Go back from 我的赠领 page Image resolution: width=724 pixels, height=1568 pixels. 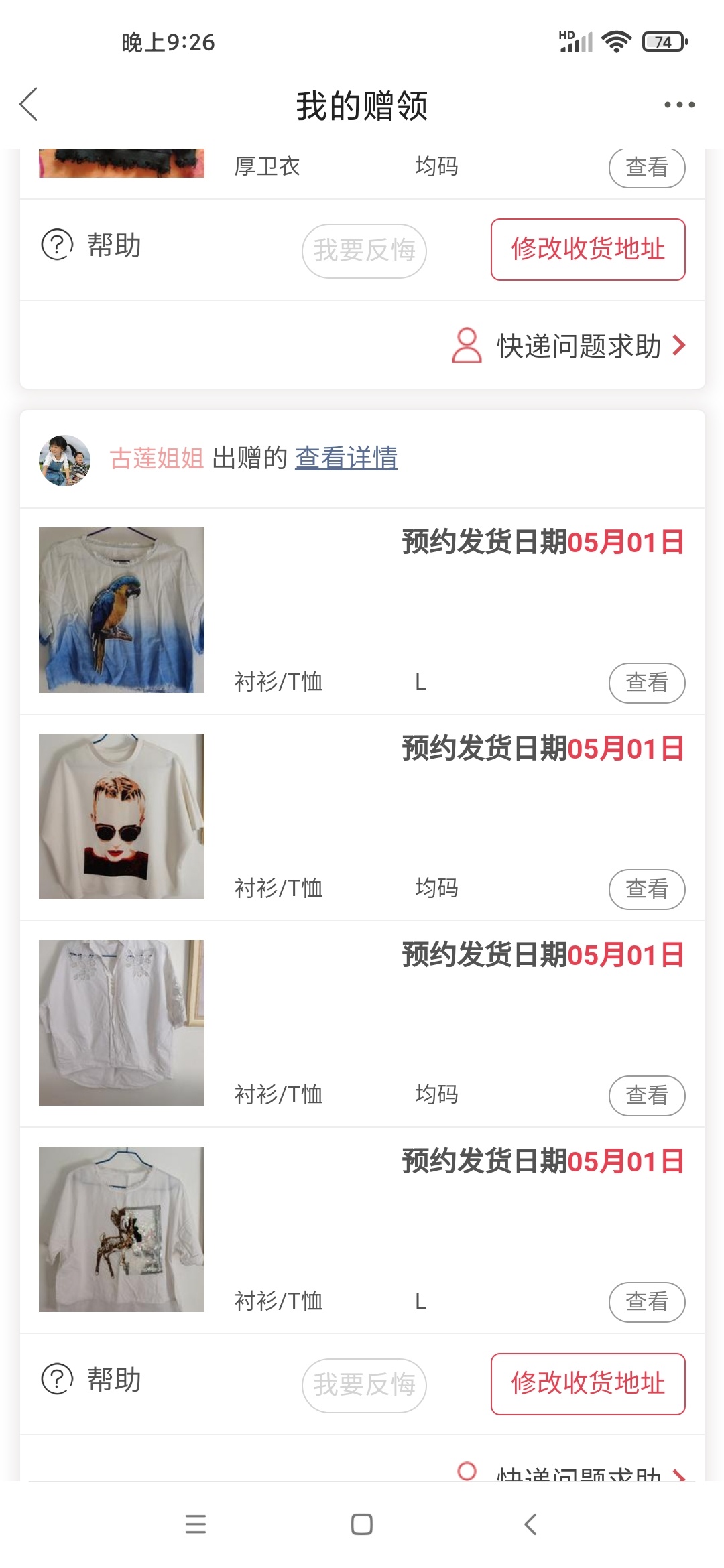pos(29,105)
